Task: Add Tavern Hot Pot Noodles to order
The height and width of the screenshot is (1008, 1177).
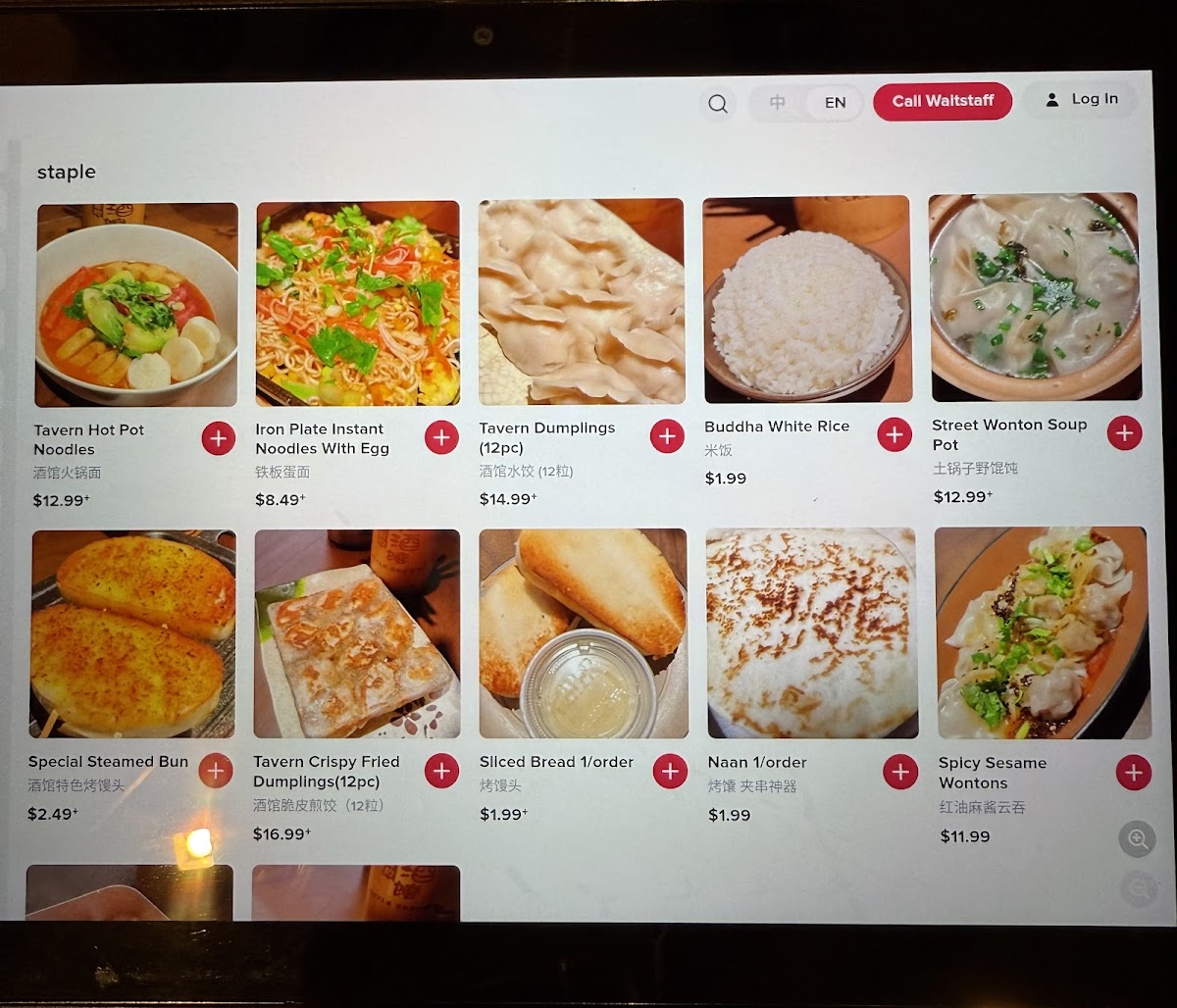Action: click(219, 438)
